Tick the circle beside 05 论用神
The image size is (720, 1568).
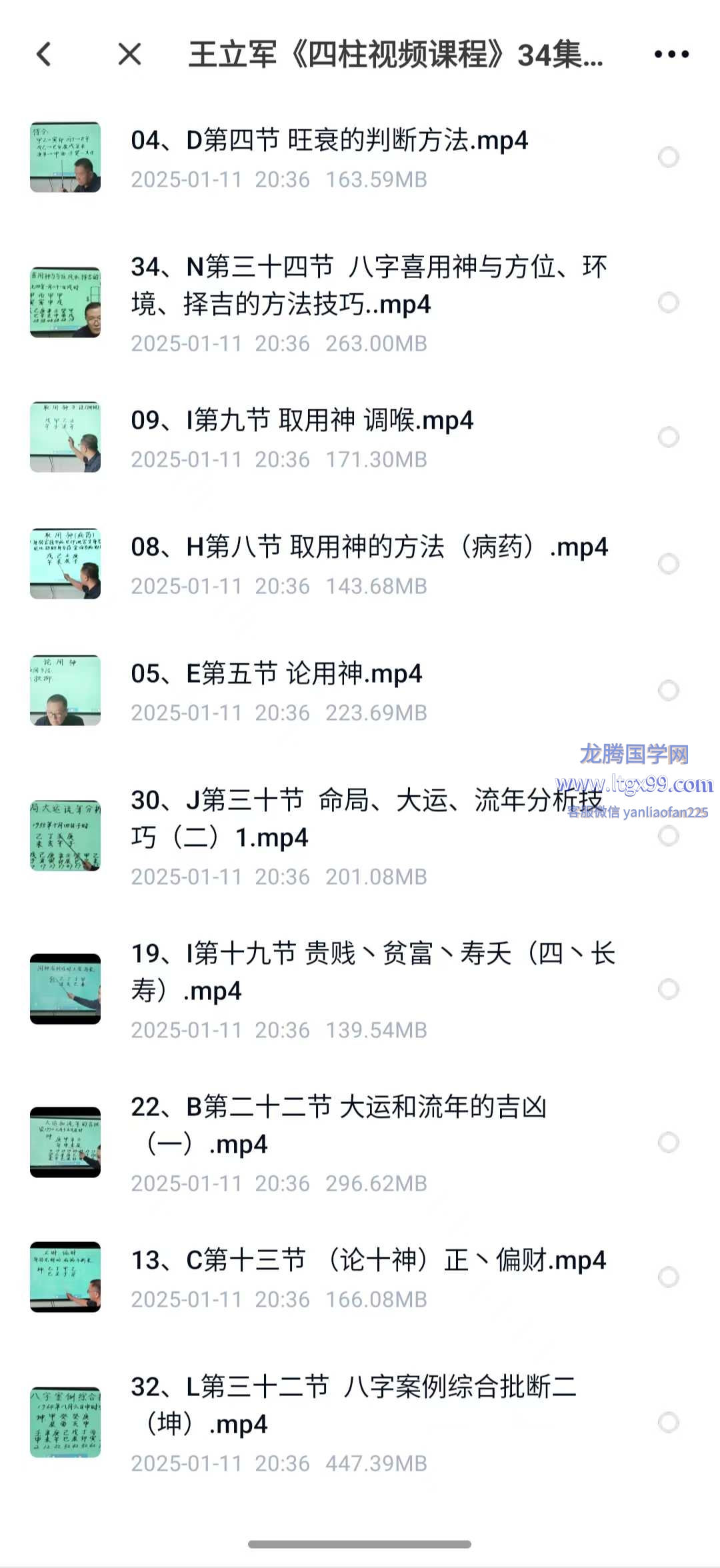[668, 691]
